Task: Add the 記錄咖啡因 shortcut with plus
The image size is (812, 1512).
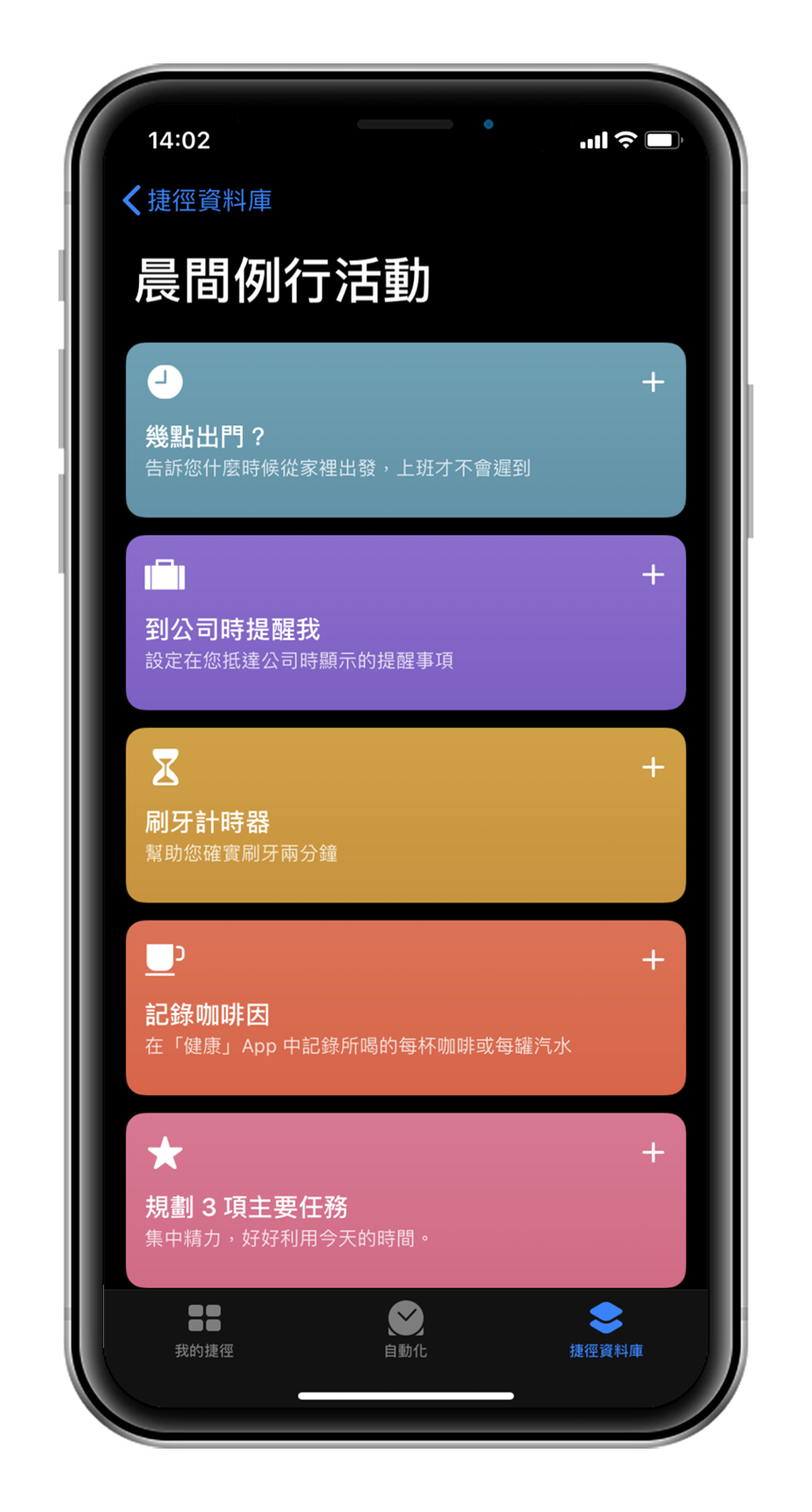Action: tap(652, 960)
